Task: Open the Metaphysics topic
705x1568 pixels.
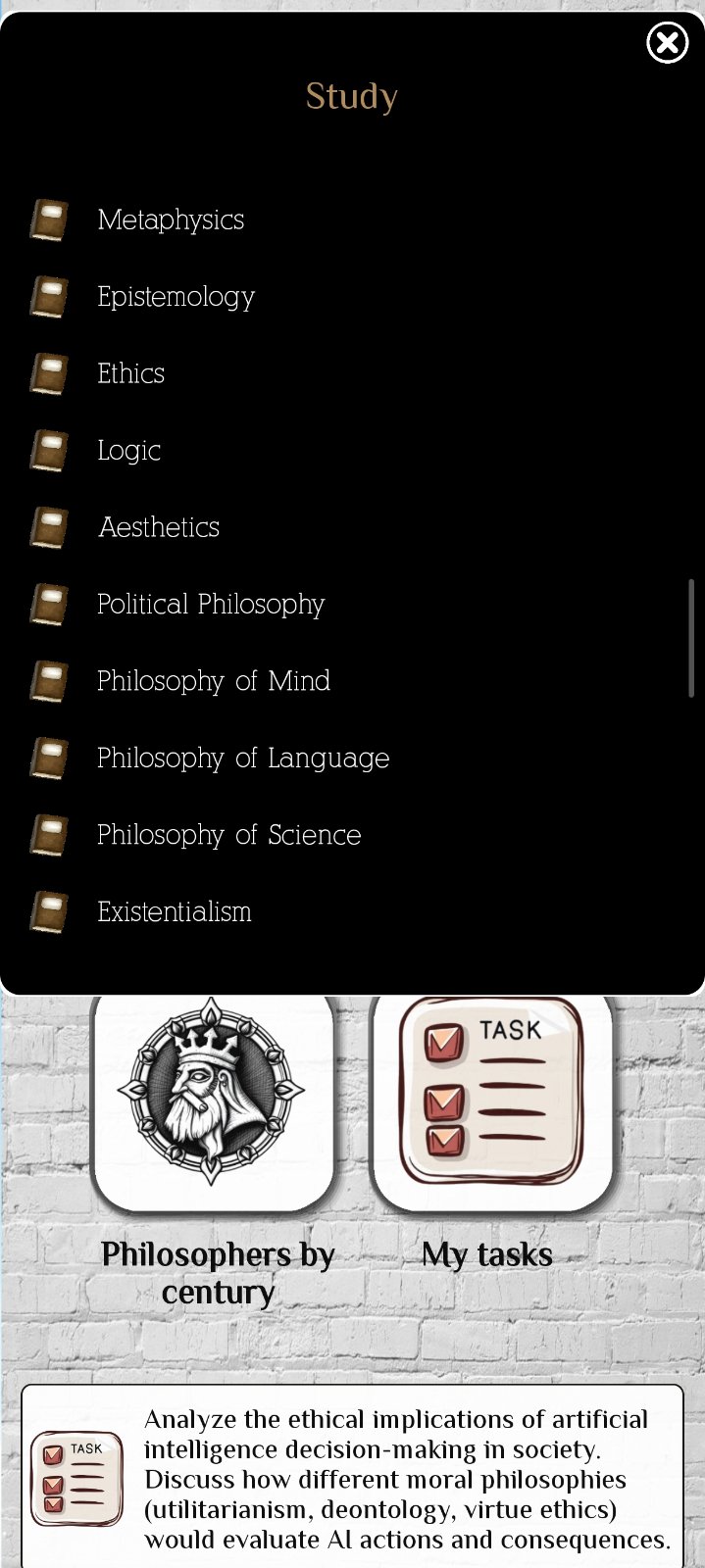Action: tap(171, 220)
